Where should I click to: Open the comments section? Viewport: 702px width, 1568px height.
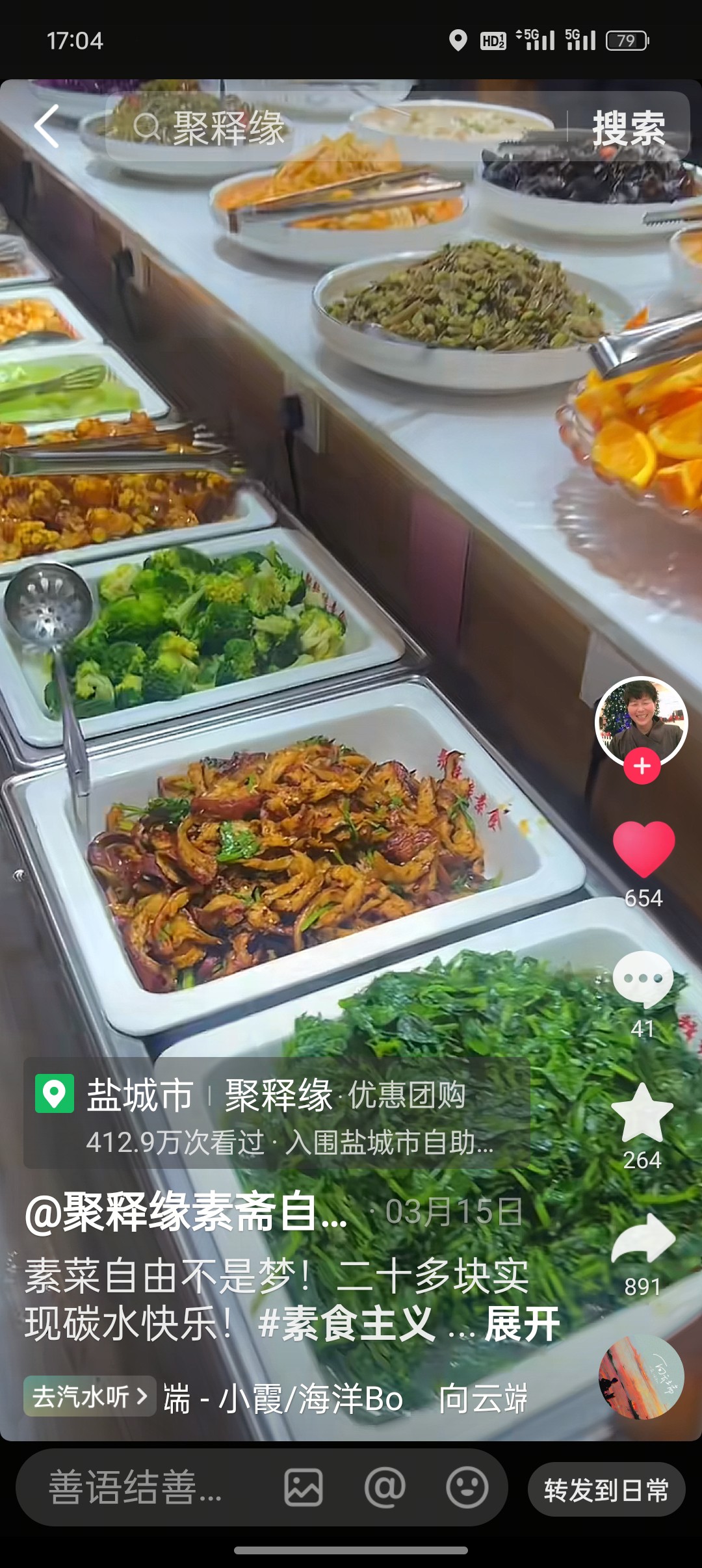(x=643, y=979)
